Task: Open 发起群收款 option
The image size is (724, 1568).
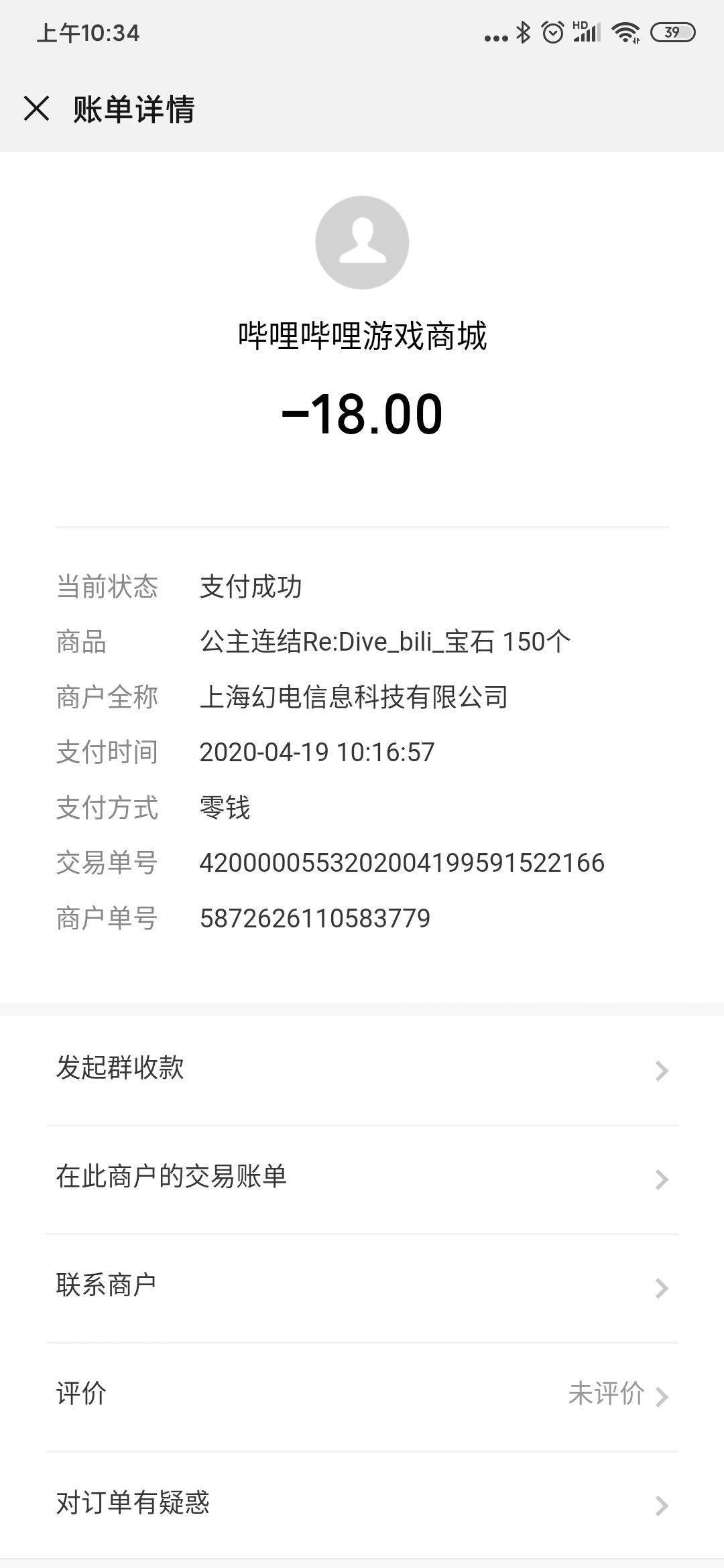Action: [362, 1069]
